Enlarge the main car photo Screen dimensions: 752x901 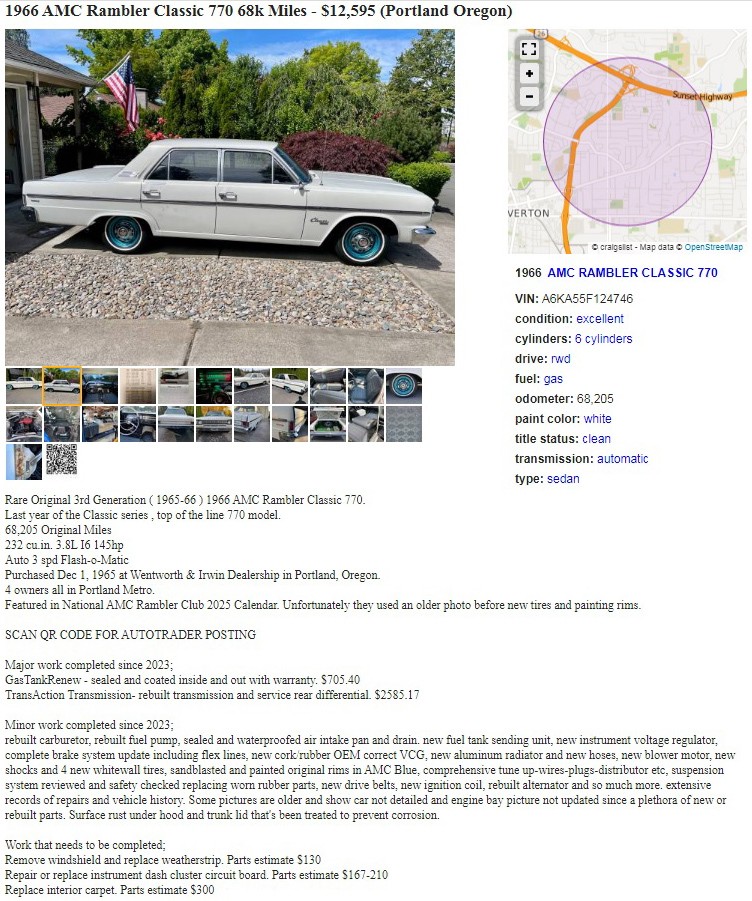(229, 197)
